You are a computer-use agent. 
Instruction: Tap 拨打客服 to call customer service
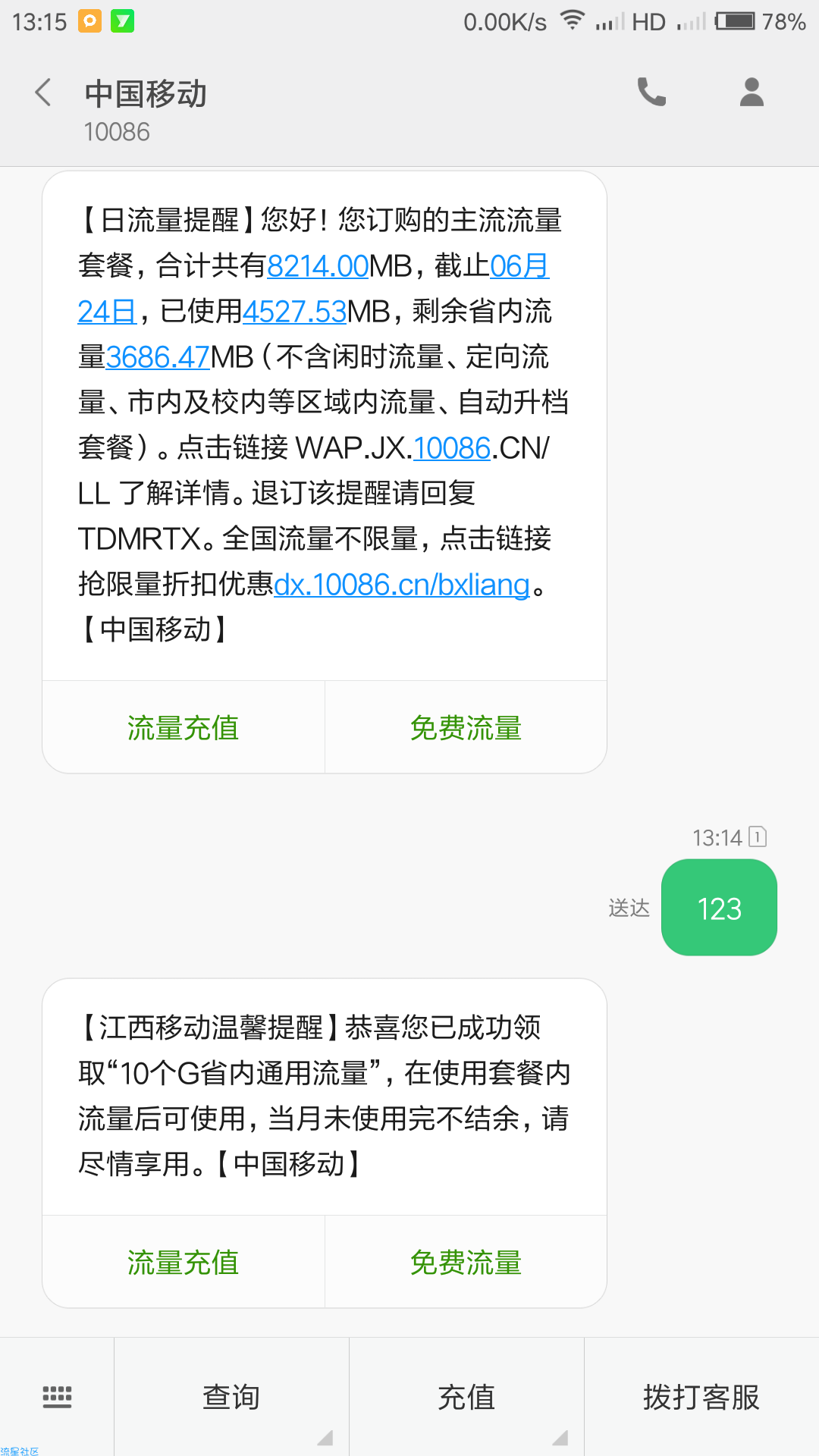(701, 1397)
